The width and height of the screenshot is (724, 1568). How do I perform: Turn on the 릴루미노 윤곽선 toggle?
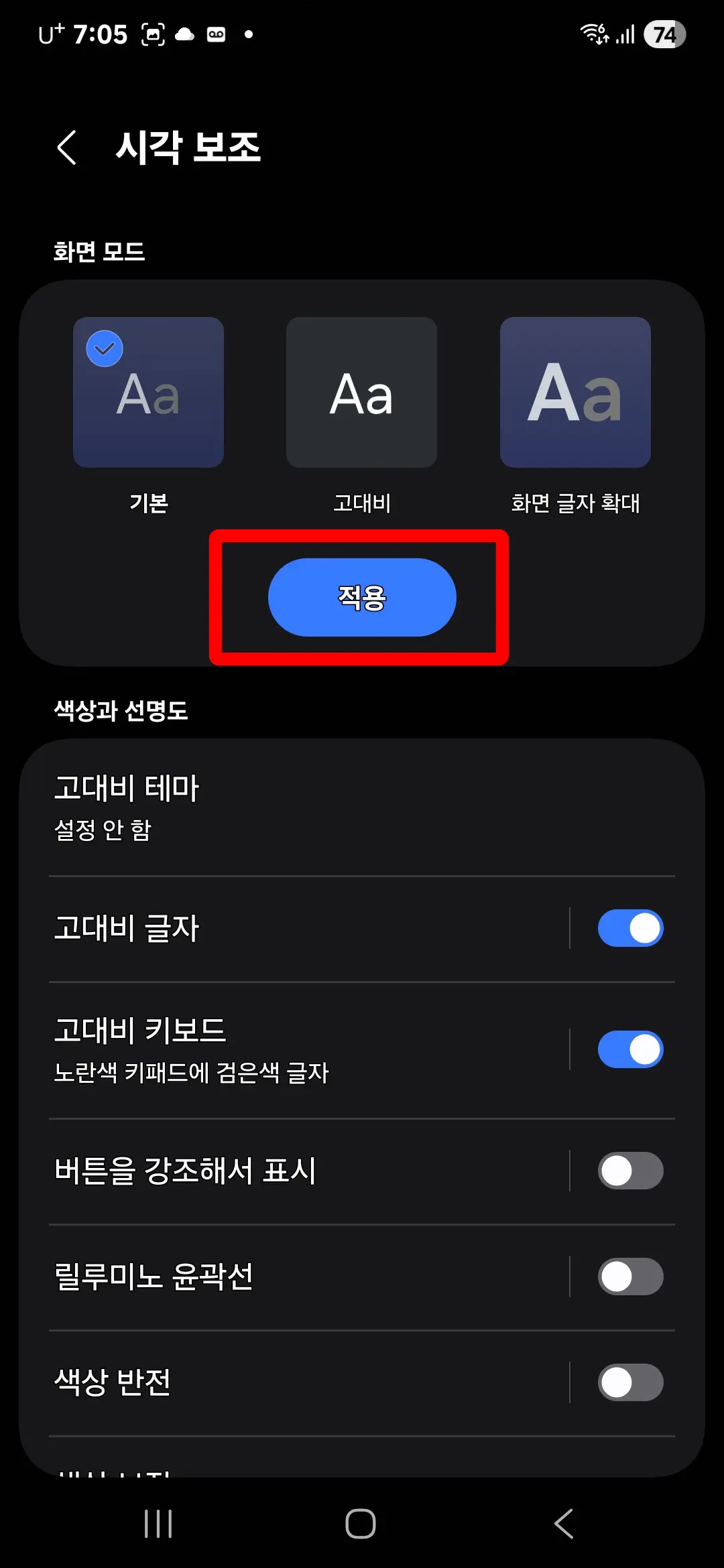[x=629, y=1275]
